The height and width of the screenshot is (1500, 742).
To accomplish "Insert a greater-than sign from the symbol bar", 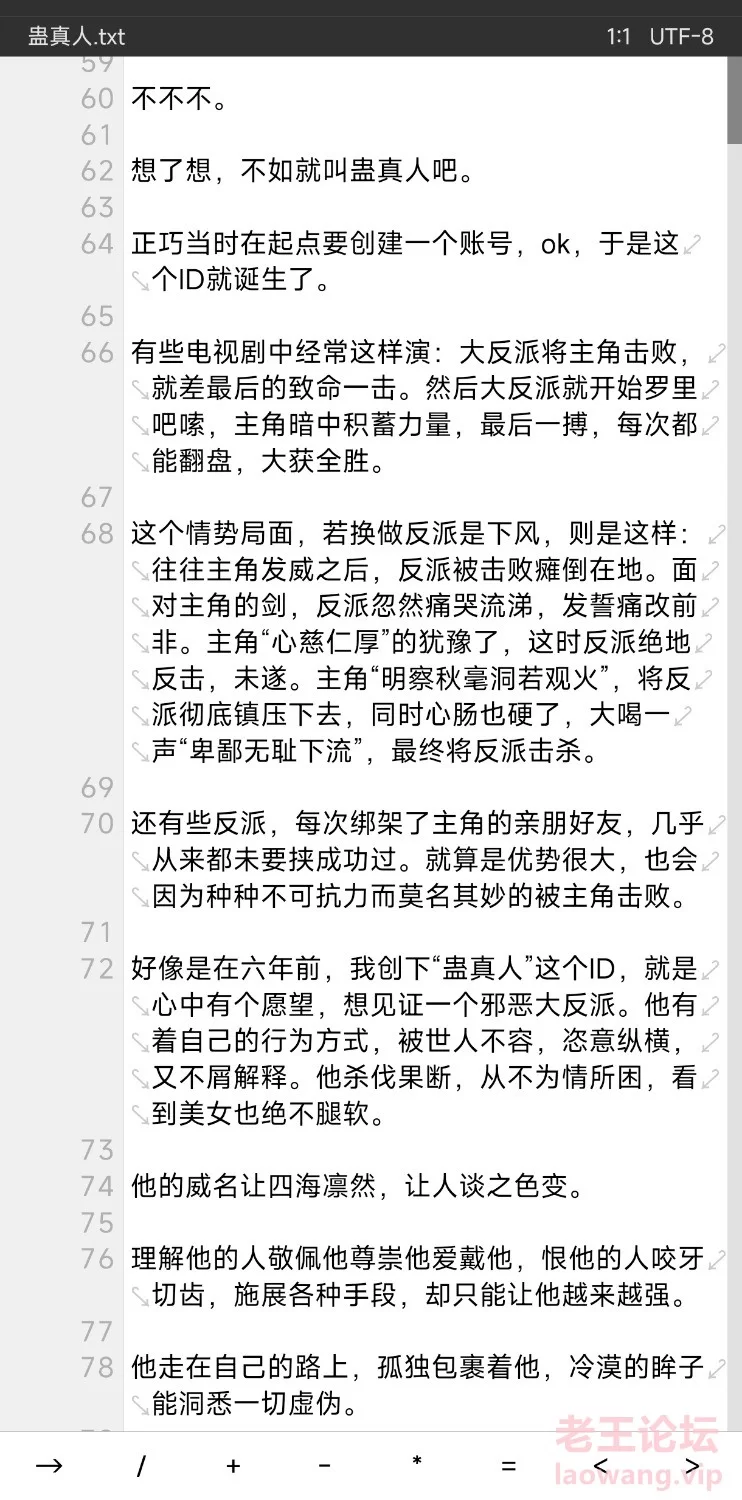I will [x=692, y=1466].
